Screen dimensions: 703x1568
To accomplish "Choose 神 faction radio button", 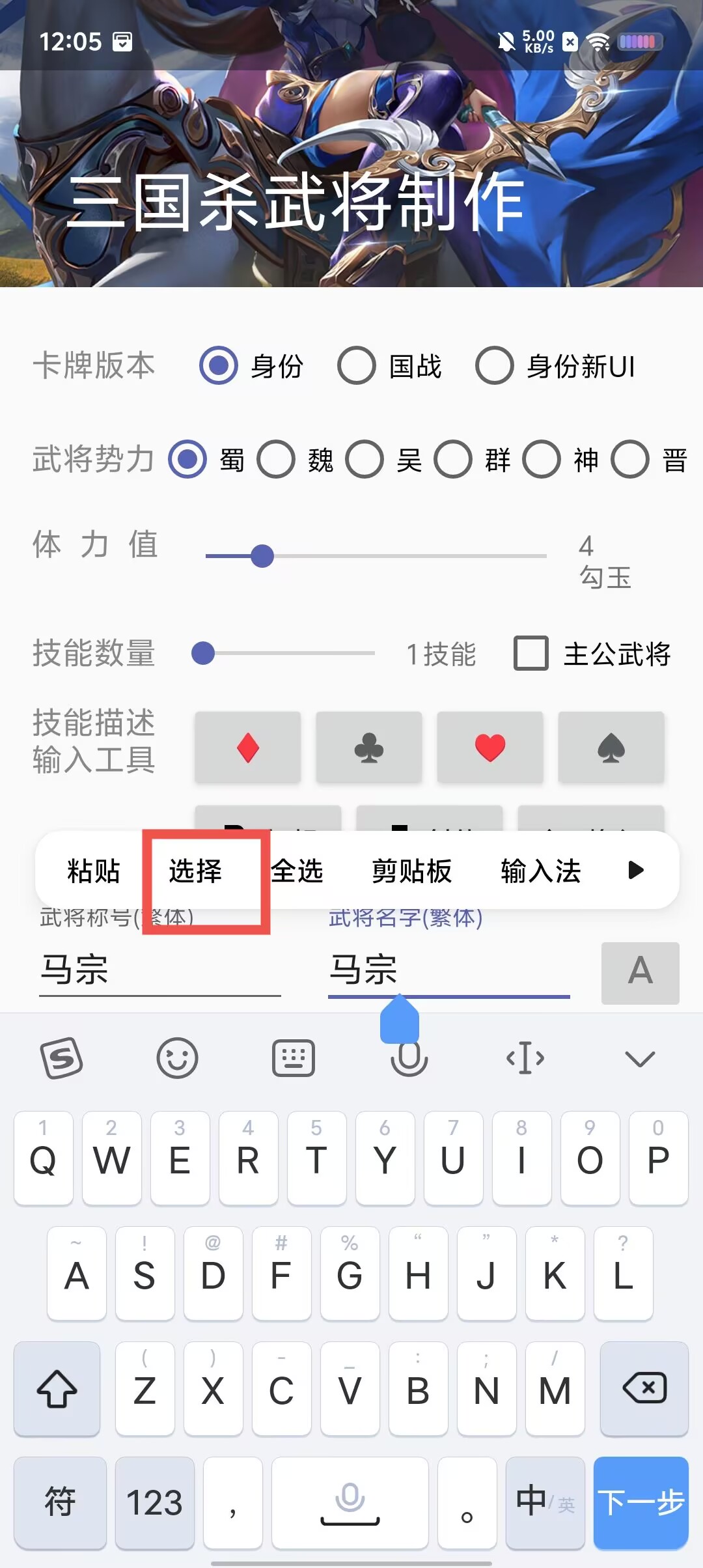I will click(542, 460).
